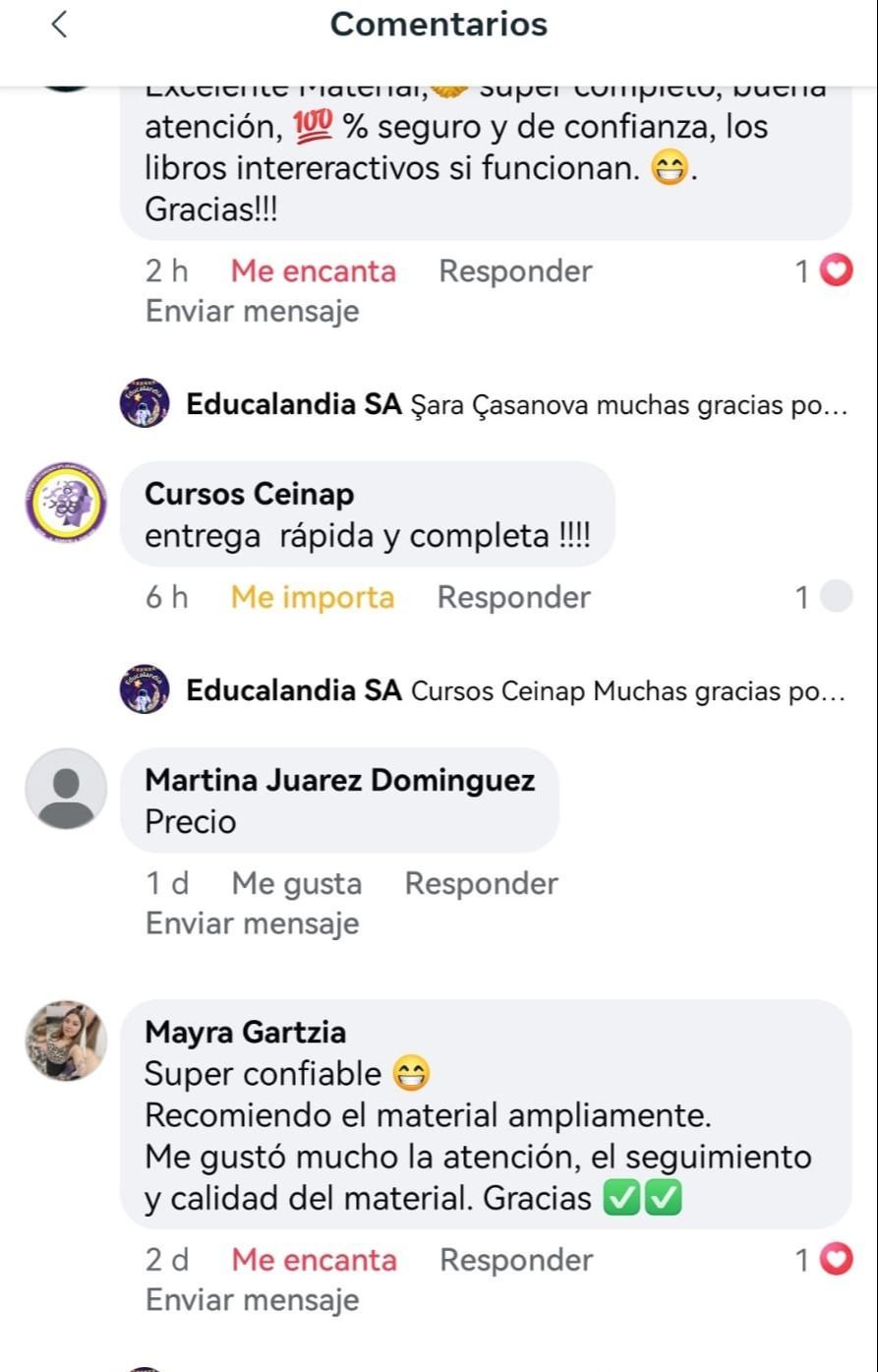
Task: Open the Mayra Gartzia name link
Action: tap(245, 1032)
